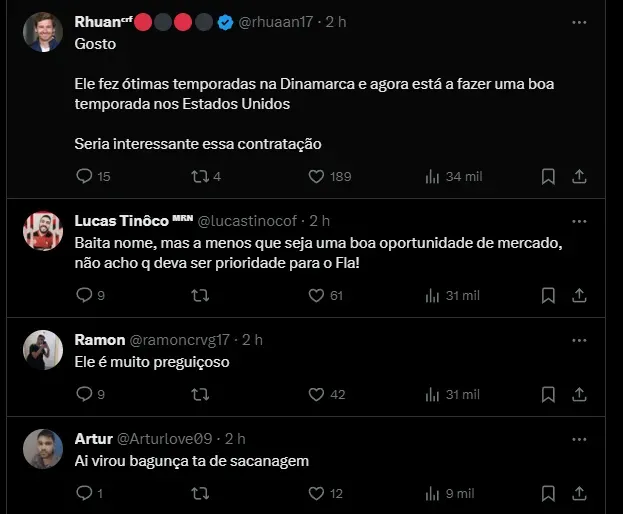Open the more options menu on Rhuan's post
623x514 pixels.
(579, 21)
